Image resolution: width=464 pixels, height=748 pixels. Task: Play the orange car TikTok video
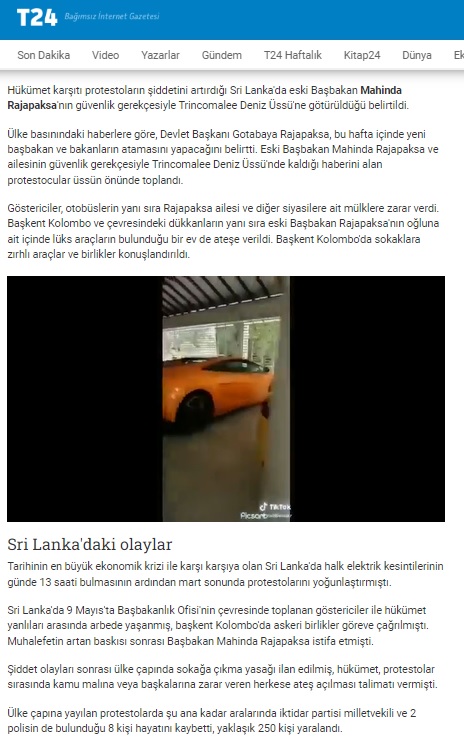coord(226,399)
